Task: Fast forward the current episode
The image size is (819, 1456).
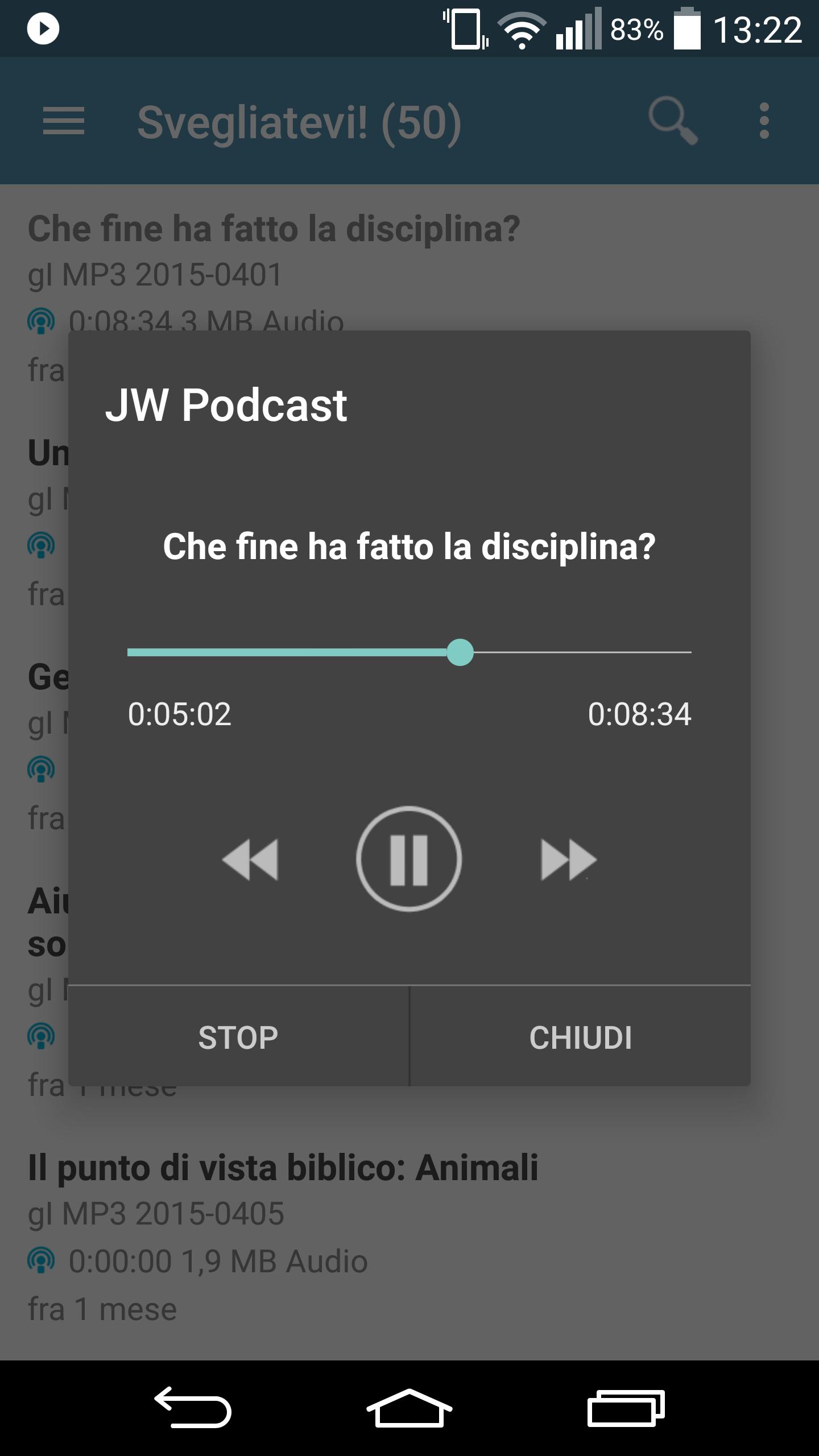Action: click(569, 861)
